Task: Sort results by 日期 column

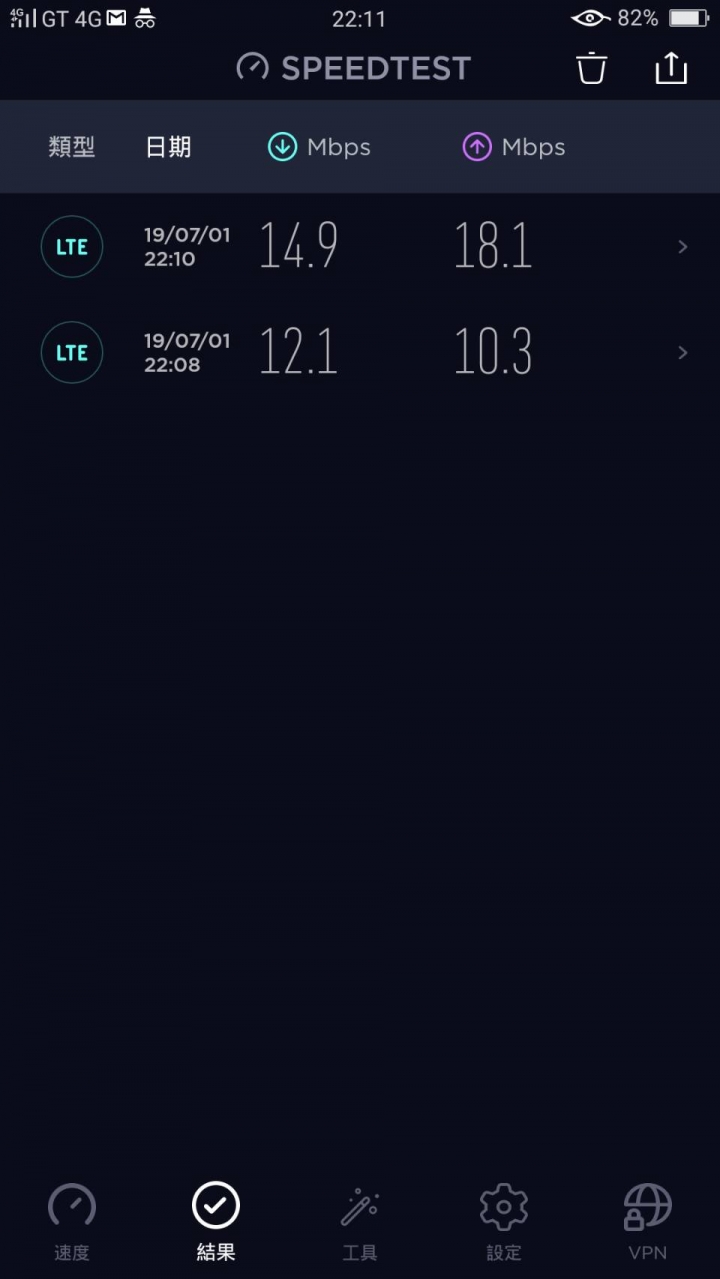Action: pyautogui.click(x=168, y=147)
